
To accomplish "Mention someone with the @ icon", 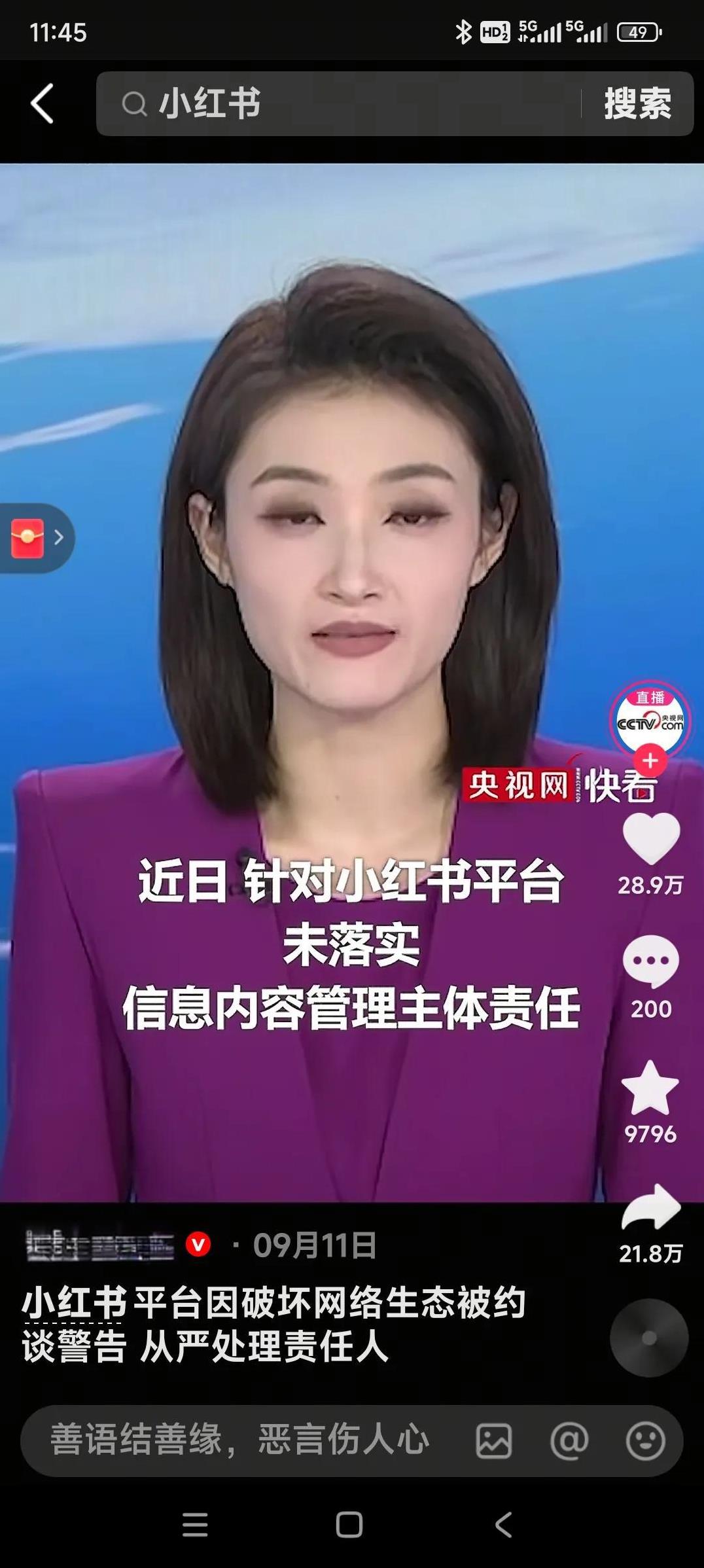I will pos(569,1440).
